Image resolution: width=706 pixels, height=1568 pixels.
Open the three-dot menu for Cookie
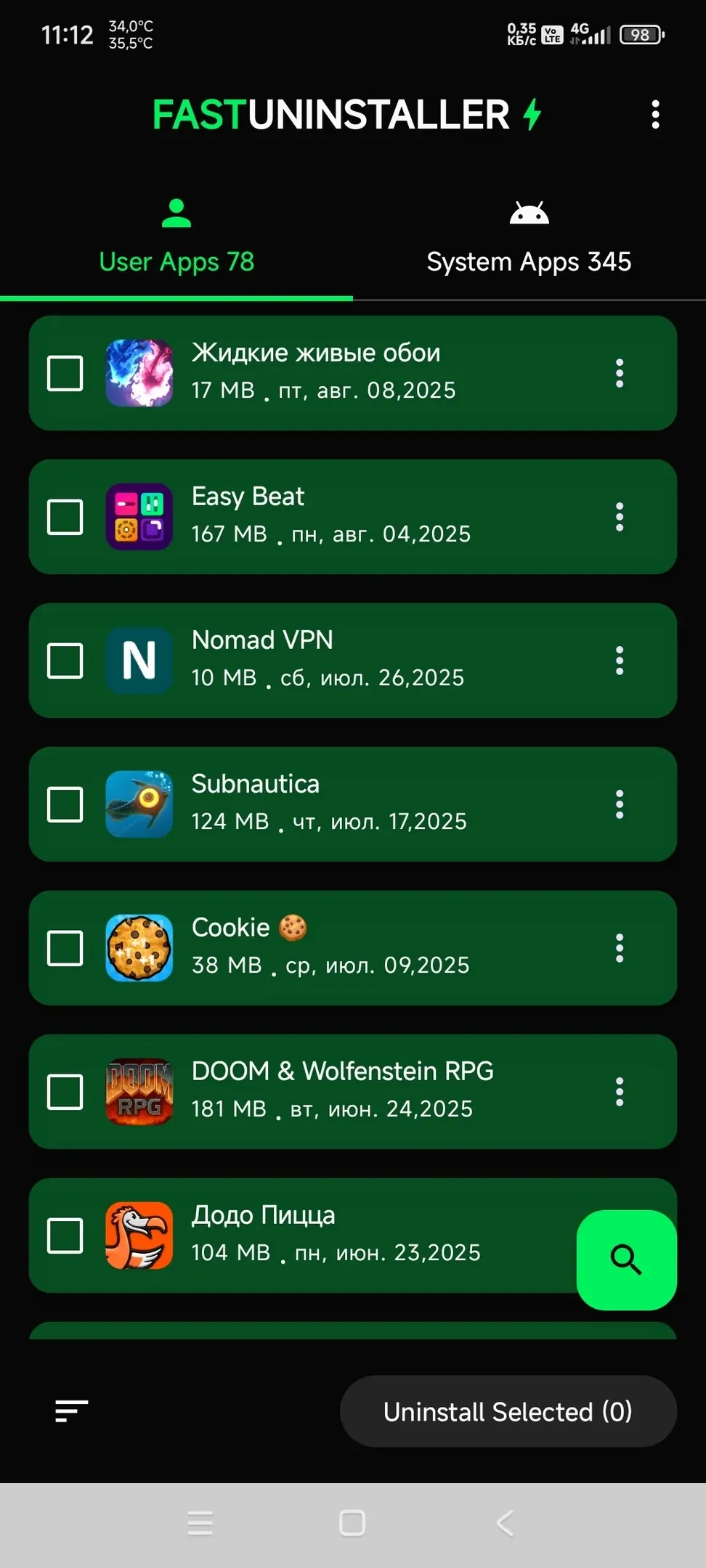click(620, 948)
